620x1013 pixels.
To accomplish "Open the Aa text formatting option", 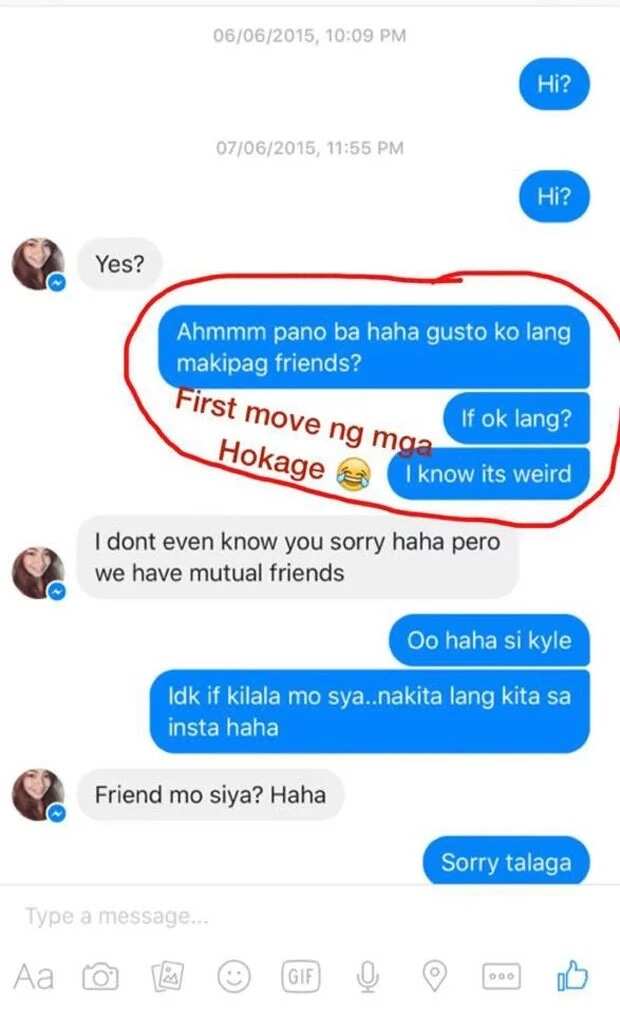I will [34, 976].
